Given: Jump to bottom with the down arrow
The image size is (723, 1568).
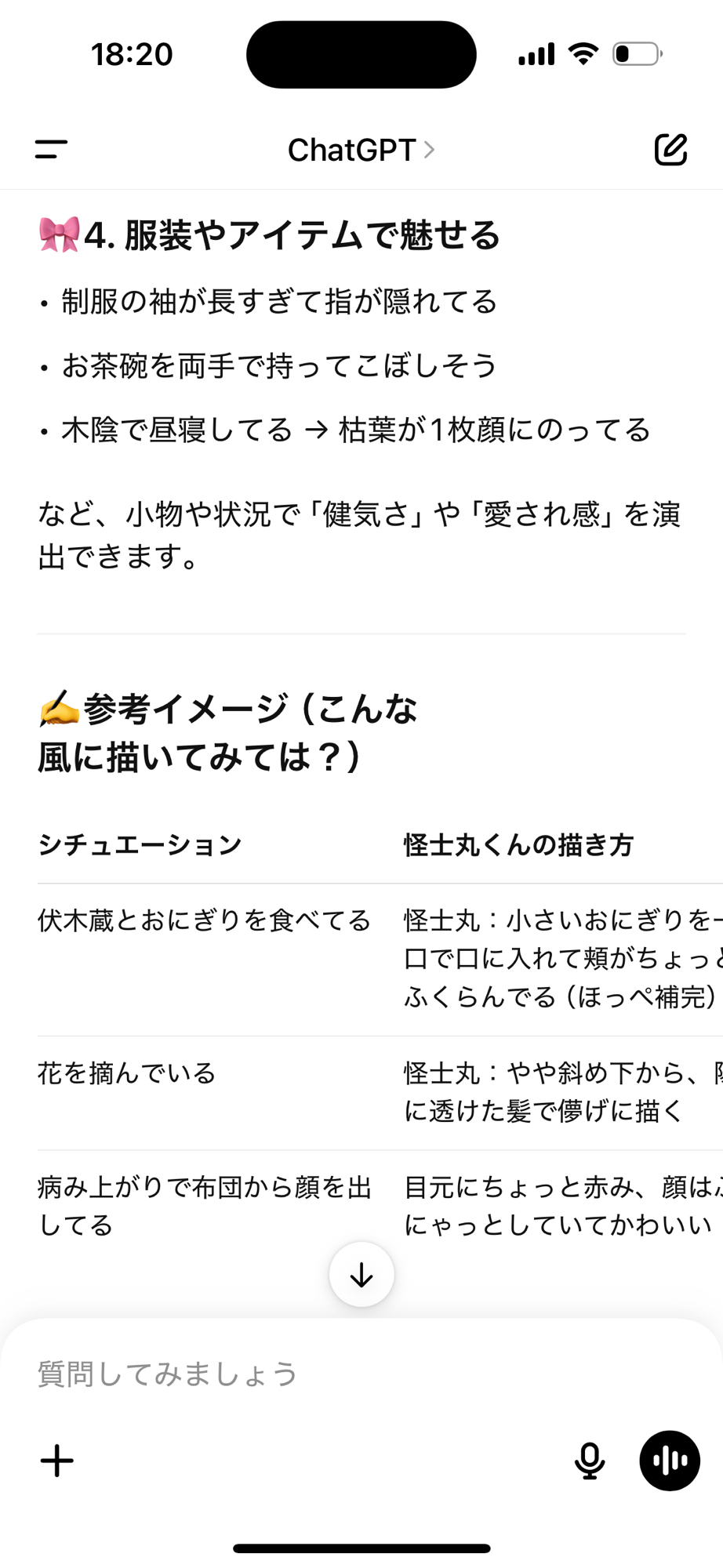Looking at the screenshot, I should pos(361,1275).
